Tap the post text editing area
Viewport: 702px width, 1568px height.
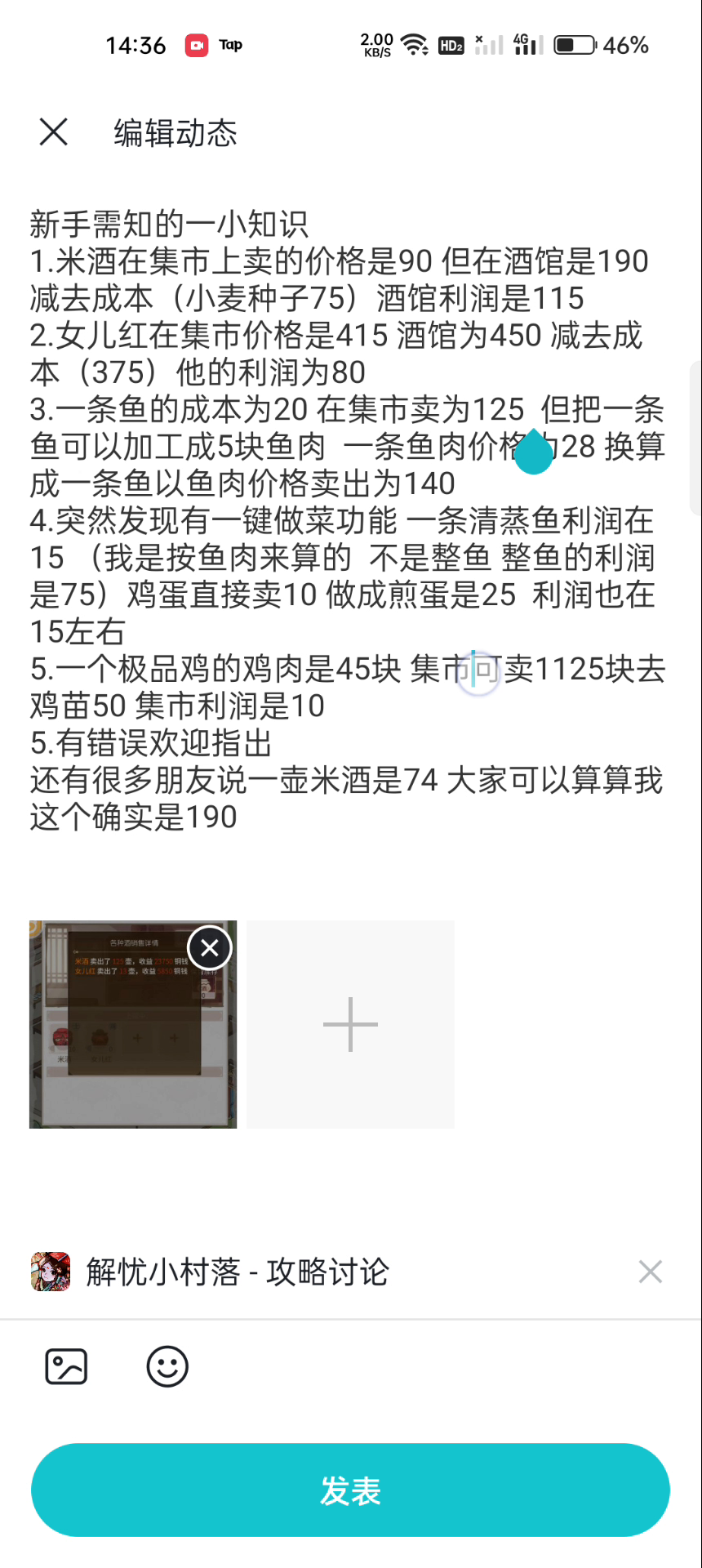[x=349, y=520]
